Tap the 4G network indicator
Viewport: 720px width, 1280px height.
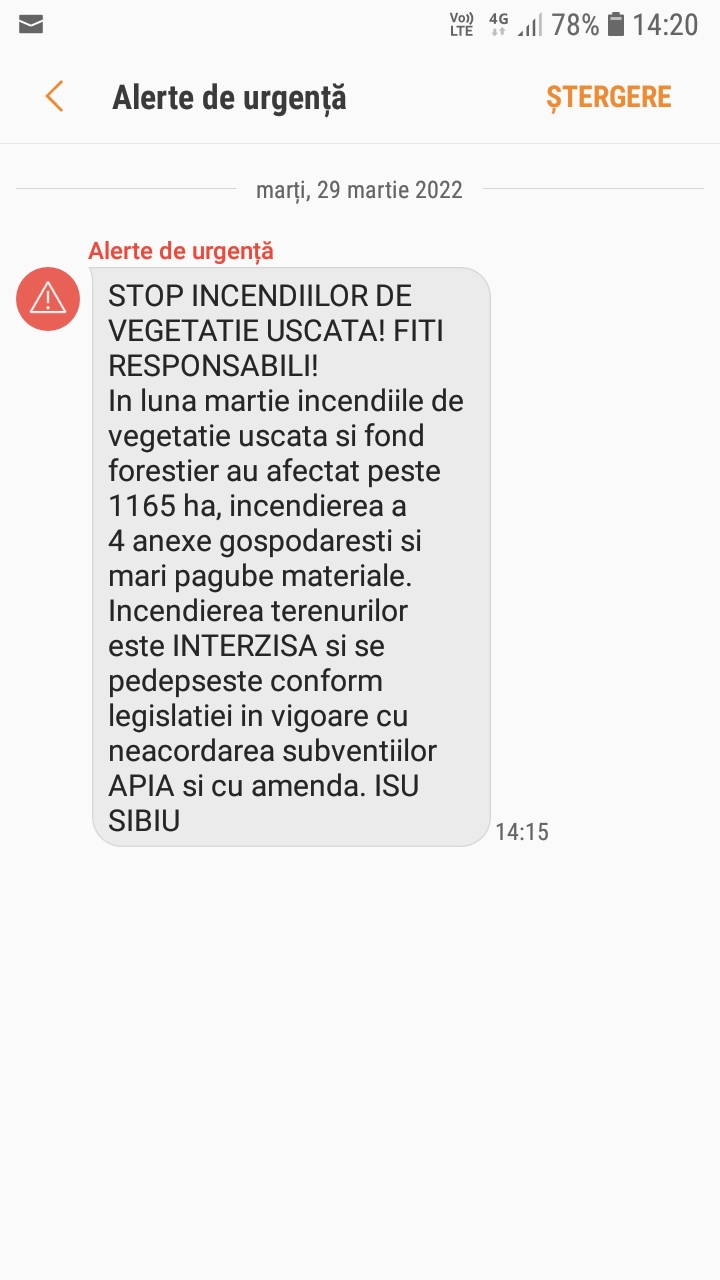point(500,20)
